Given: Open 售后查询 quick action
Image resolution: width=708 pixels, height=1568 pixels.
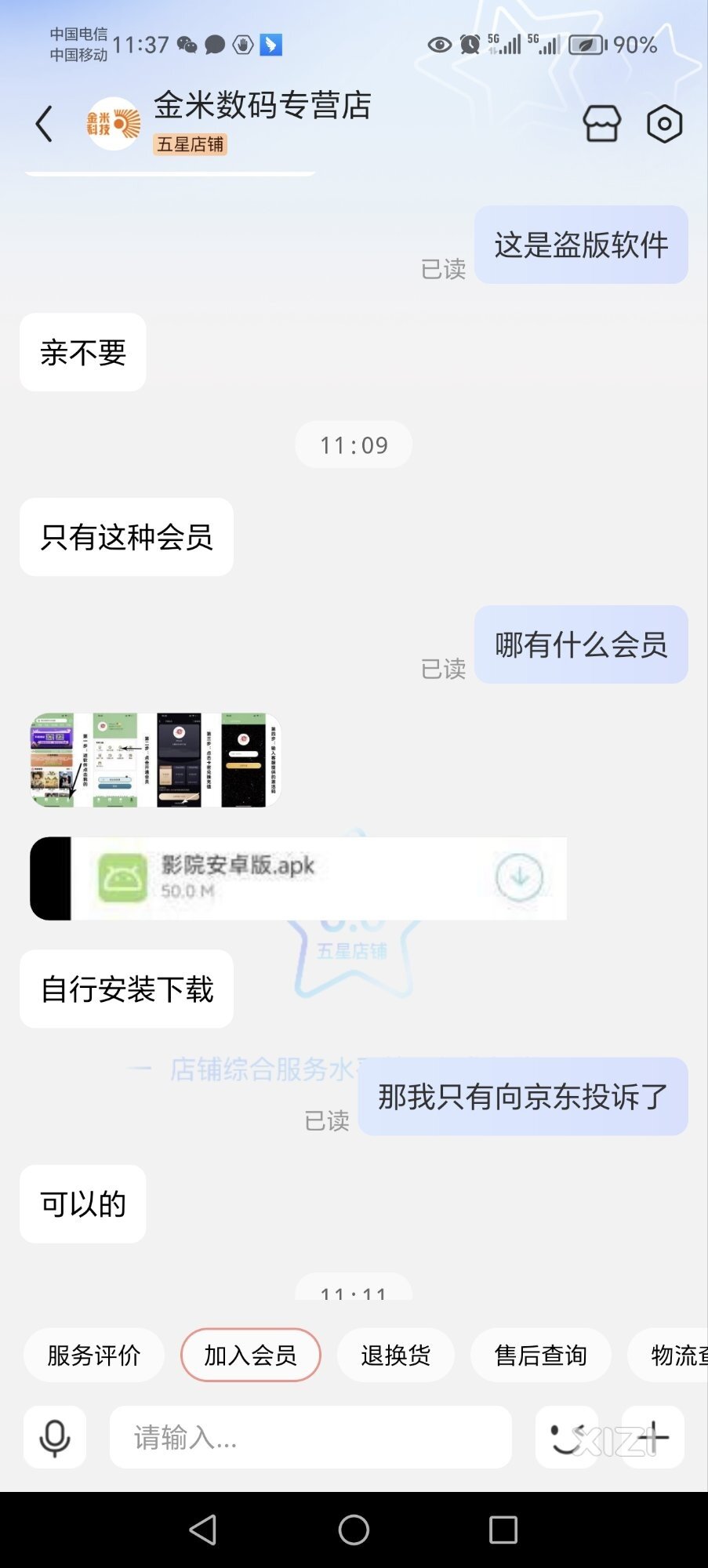Looking at the screenshot, I should coord(540,1355).
